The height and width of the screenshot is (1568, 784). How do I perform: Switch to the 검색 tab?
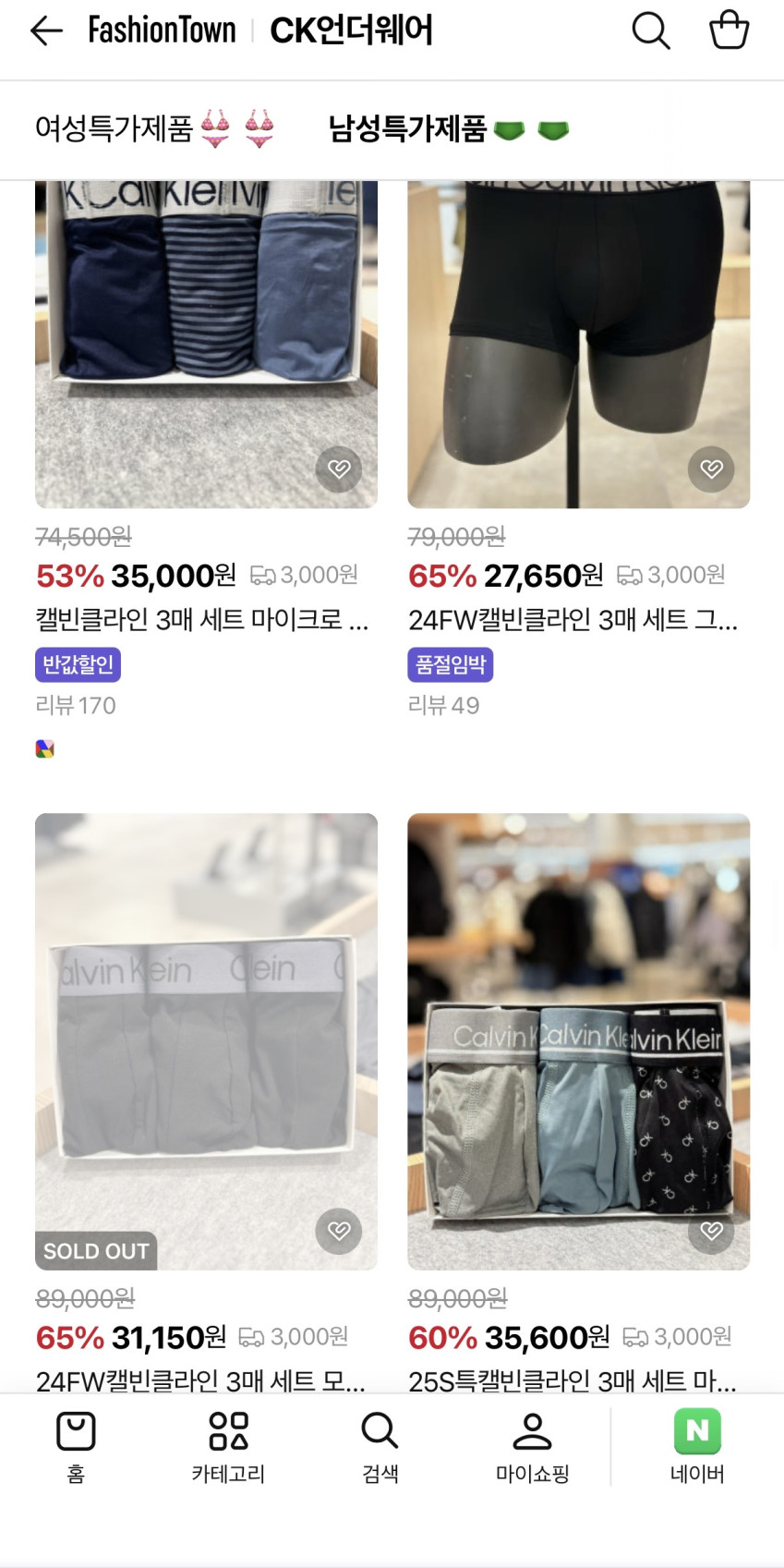(380, 1447)
